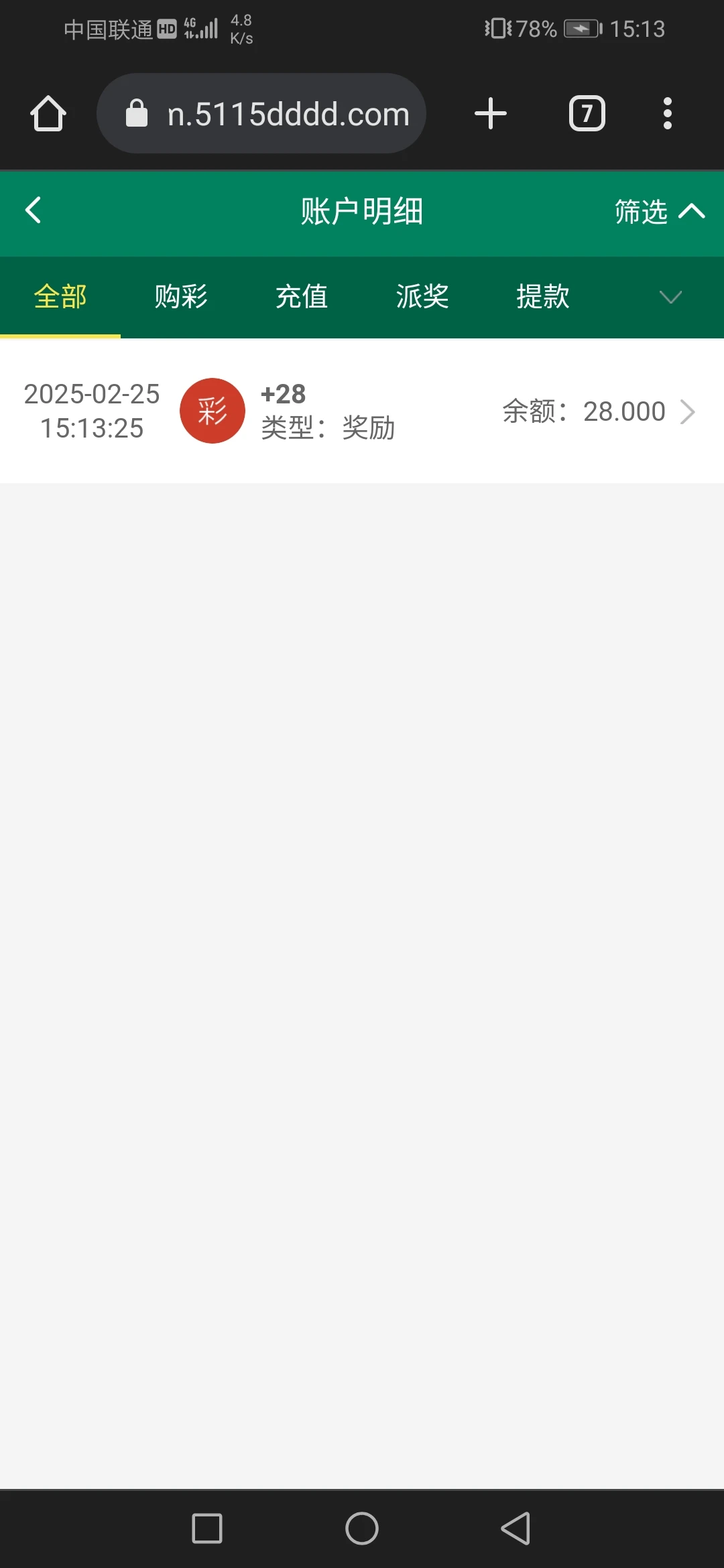Open the transaction detail via the right chevron
Screen dimensions: 724x1568
(x=688, y=412)
